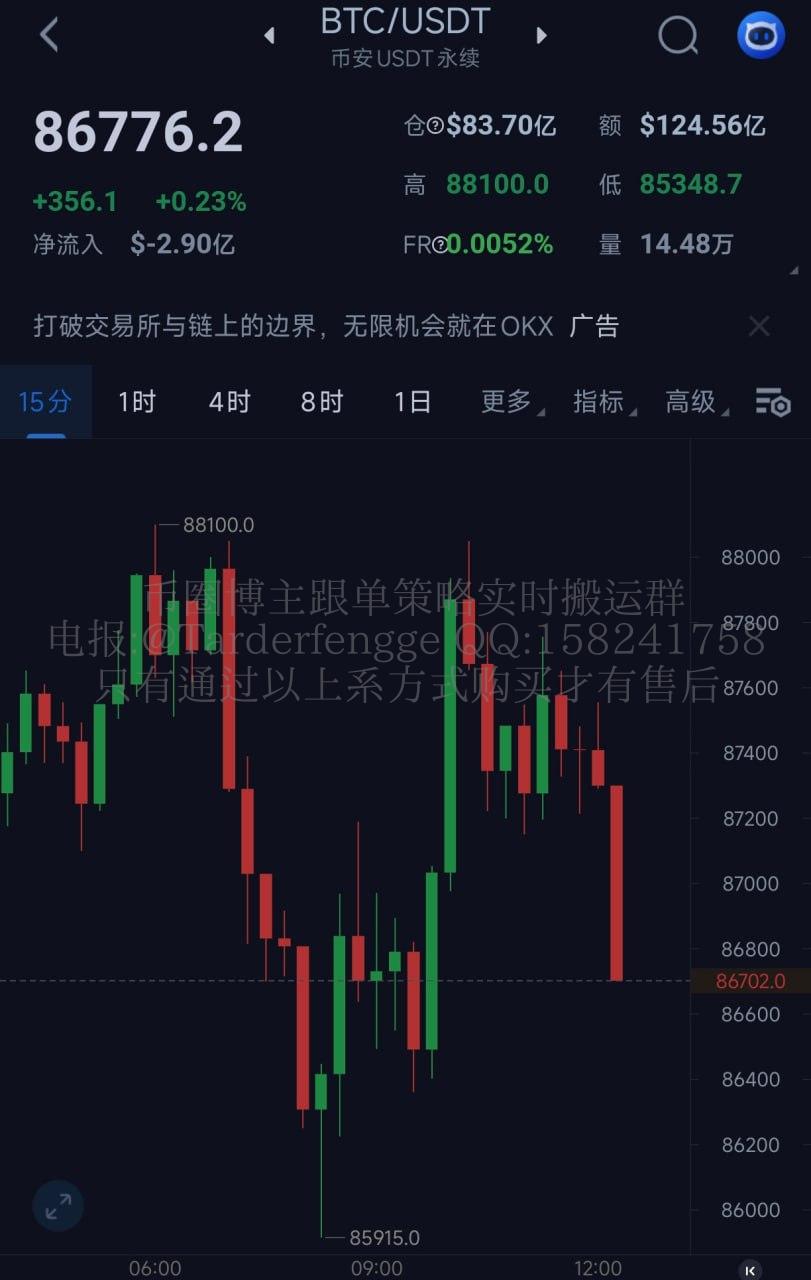The image size is (811, 1280).
Task: Open the search magnifier icon
Action: [677, 36]
